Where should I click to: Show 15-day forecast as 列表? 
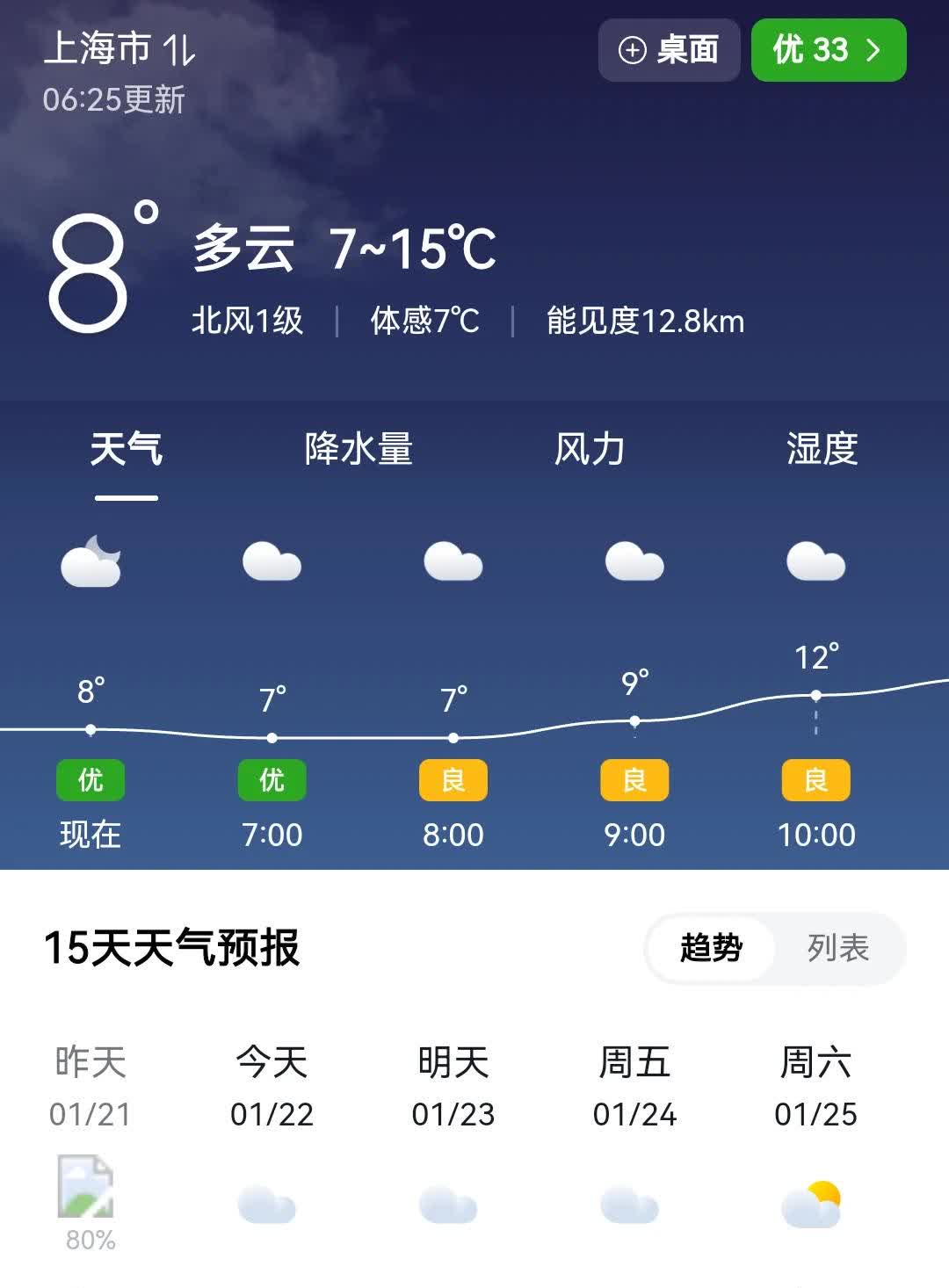pyautogui.click(x=838, y=948)
